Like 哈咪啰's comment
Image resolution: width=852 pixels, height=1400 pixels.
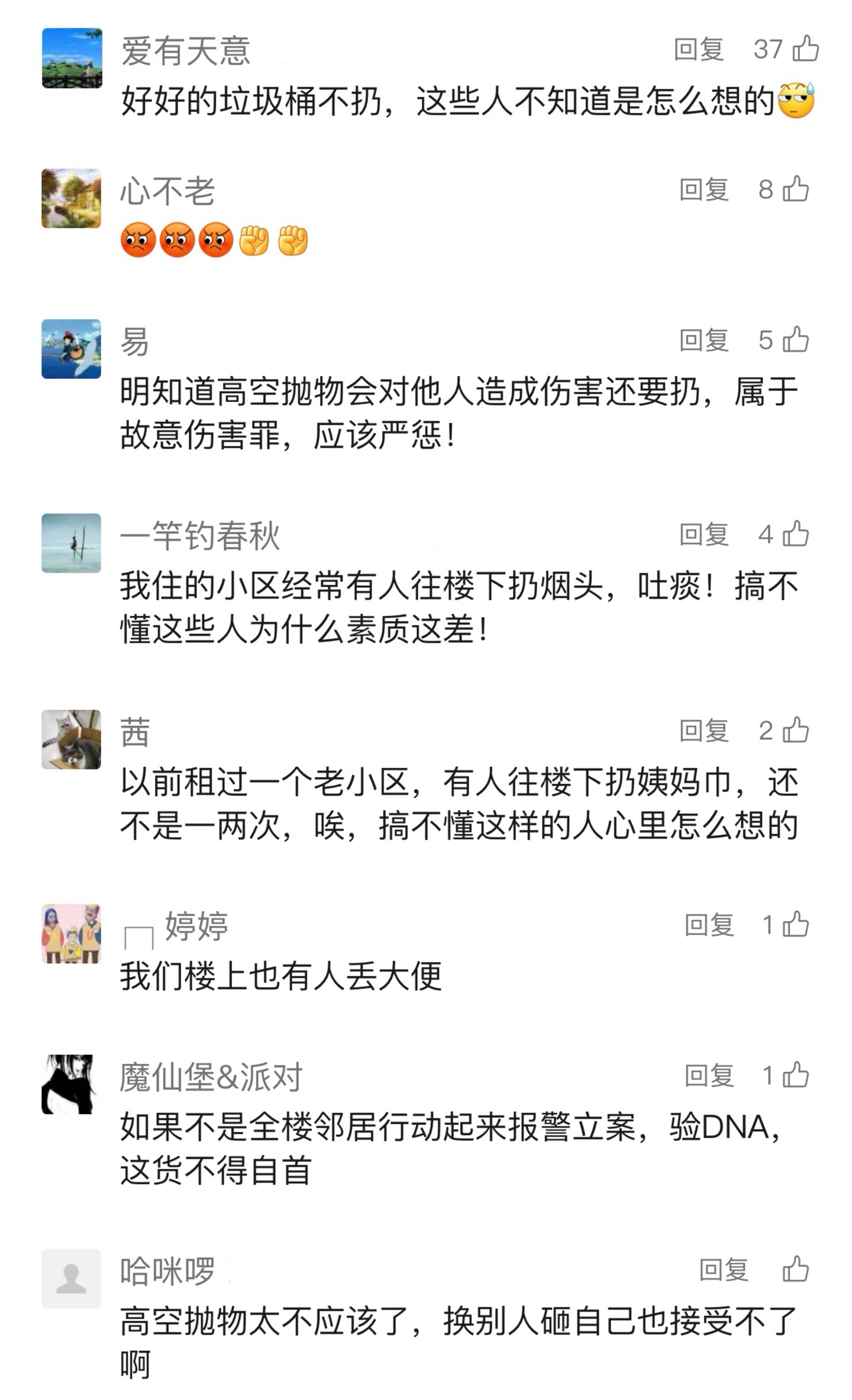tap(796, 1269)
